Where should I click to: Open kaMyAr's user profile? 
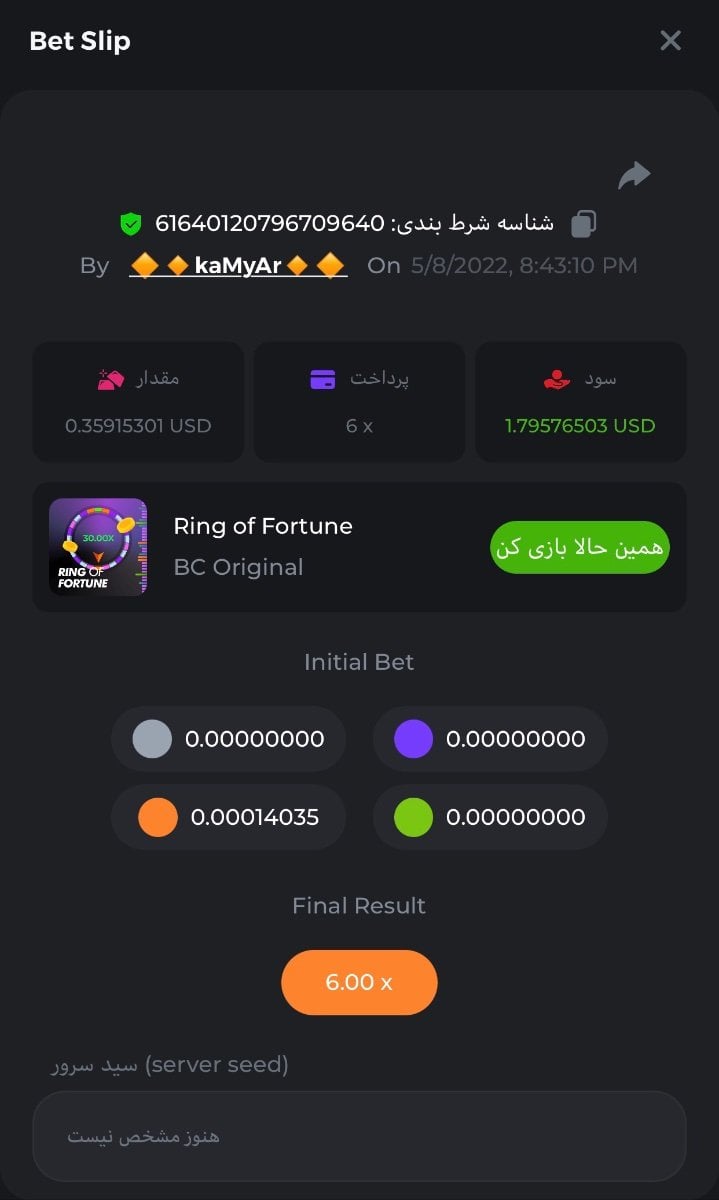click(239, 266)
